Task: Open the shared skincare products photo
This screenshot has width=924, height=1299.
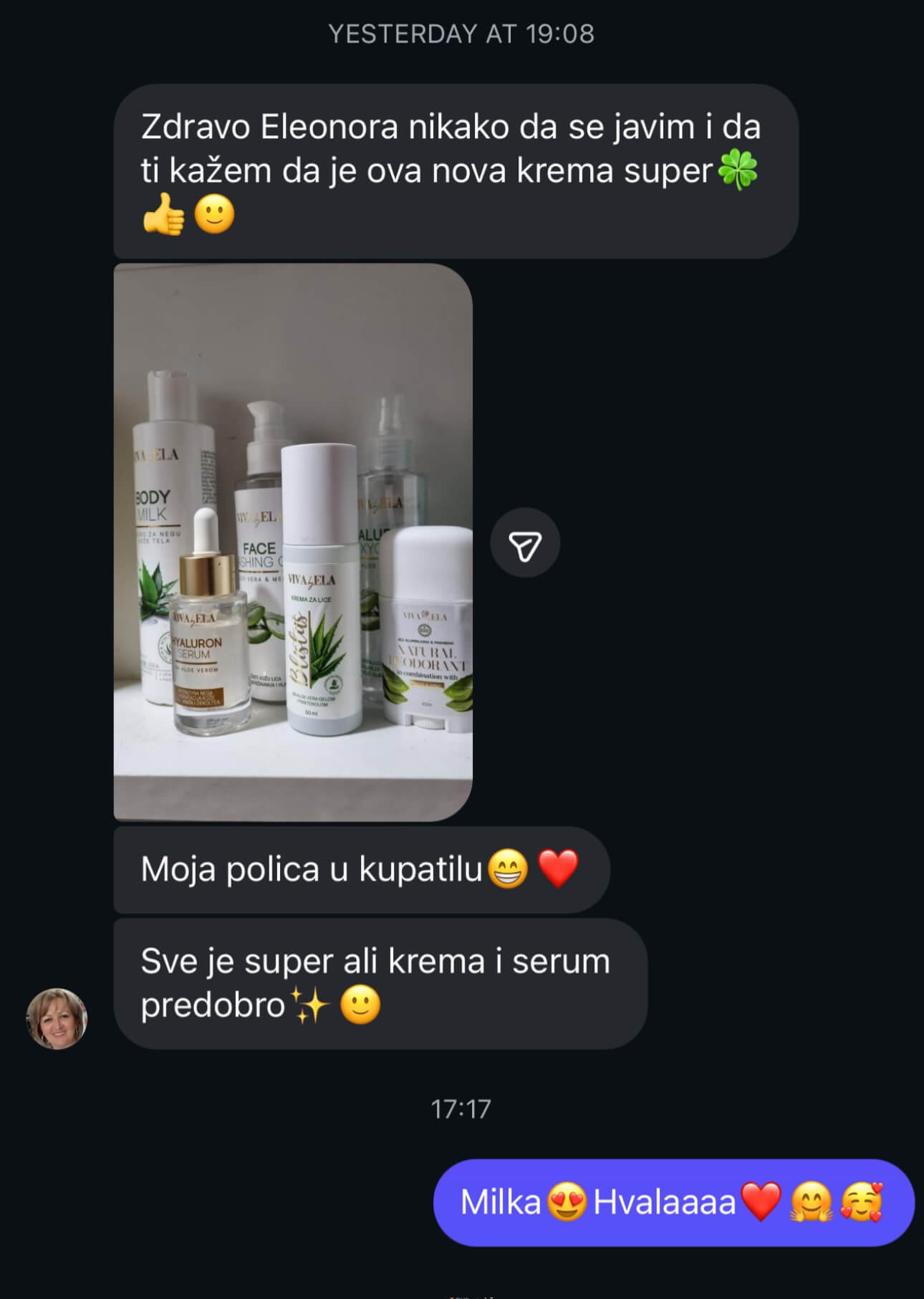Action: 292,542
